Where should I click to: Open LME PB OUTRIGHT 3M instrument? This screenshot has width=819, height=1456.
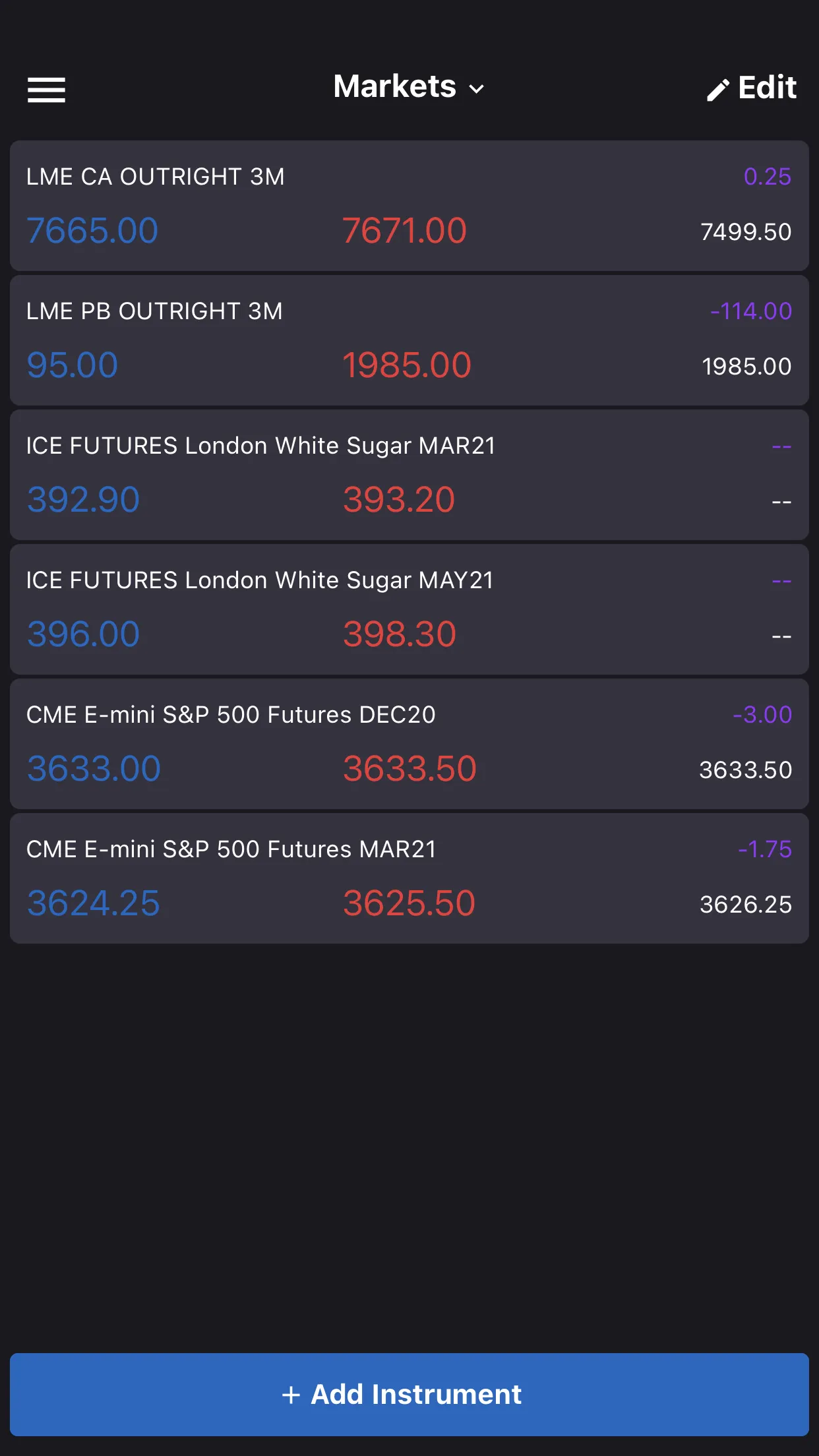click(x=409, y=340)
